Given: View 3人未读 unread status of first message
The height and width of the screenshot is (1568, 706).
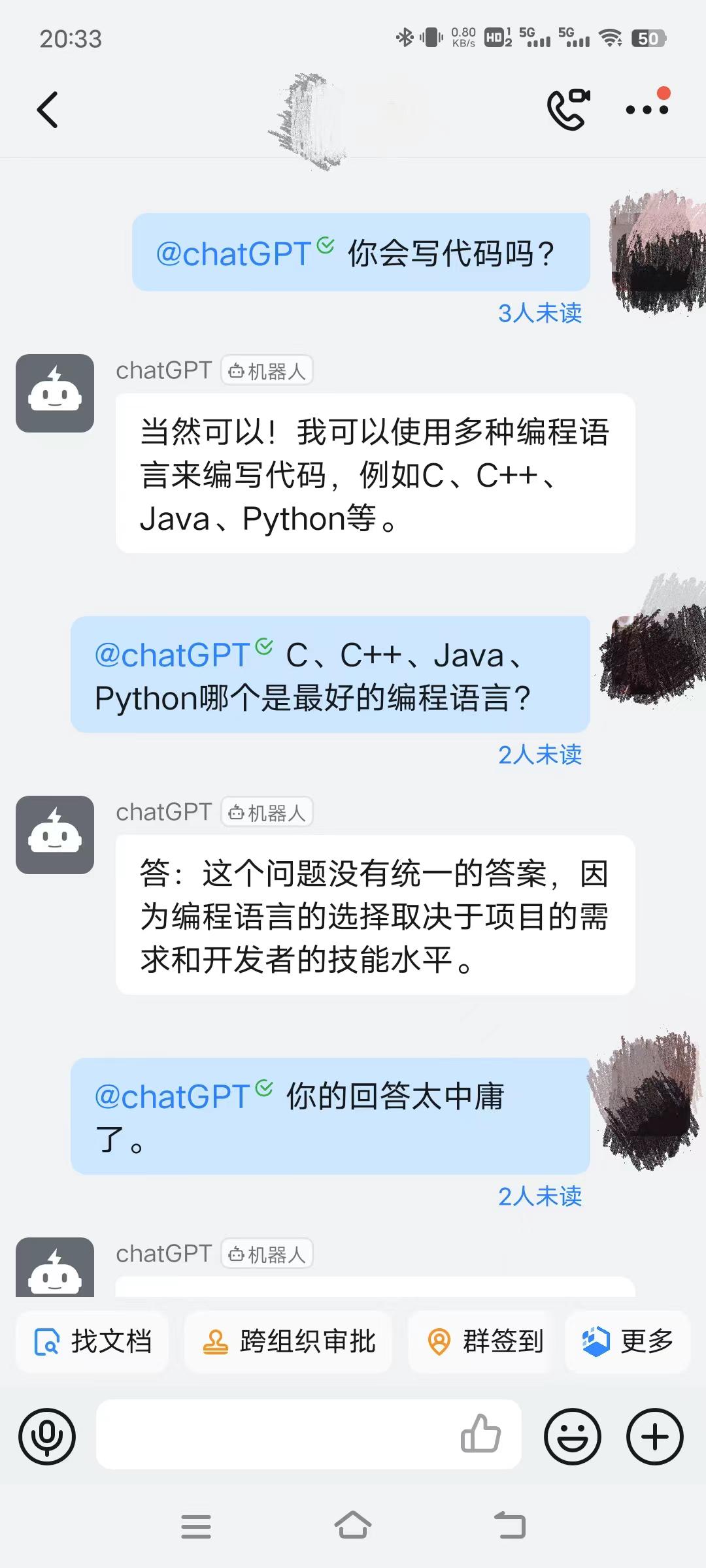Looking at the screenshot, I should (539, 313).
